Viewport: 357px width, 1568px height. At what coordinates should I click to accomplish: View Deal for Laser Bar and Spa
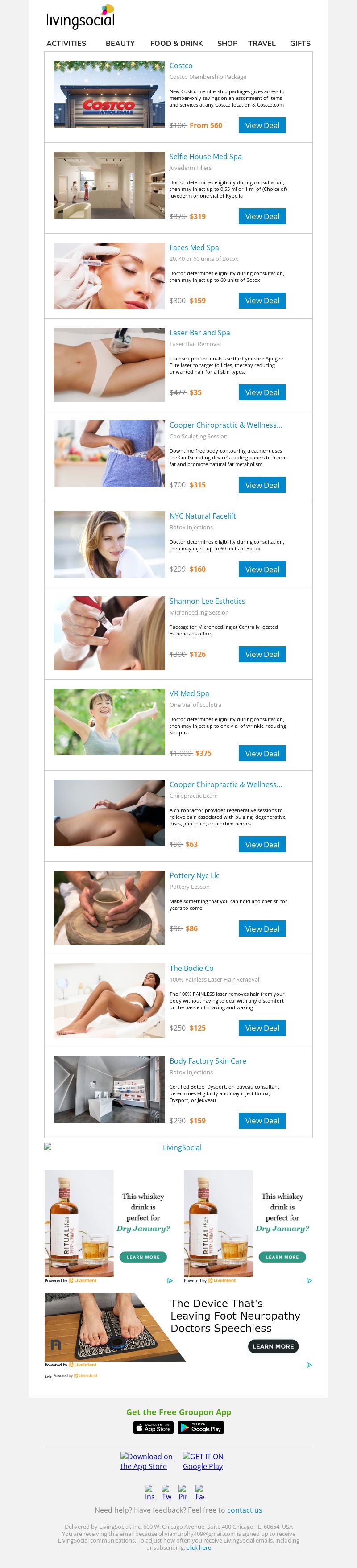[x=262, y=392]
